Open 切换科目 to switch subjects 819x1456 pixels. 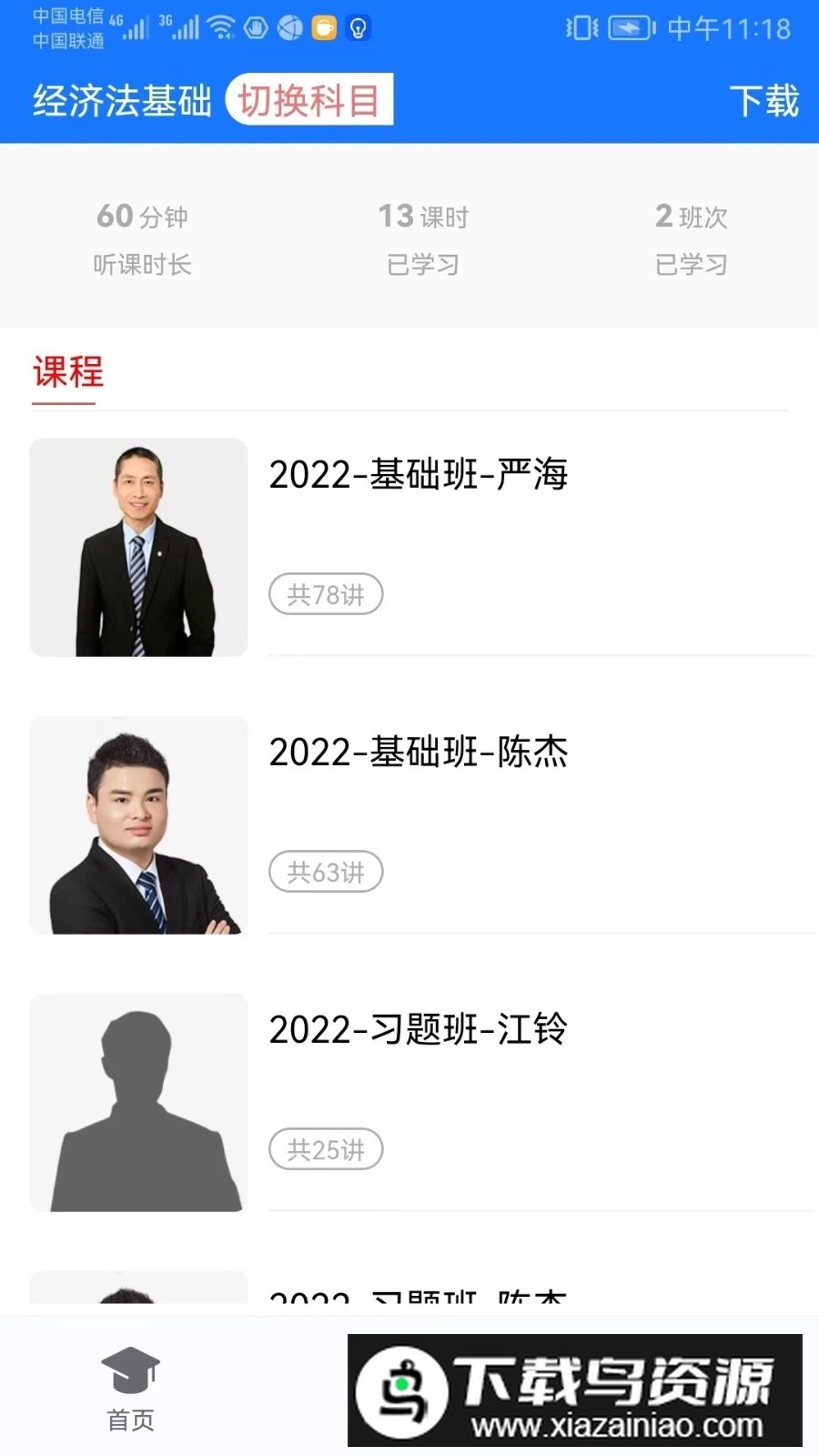tap(309, 100)
